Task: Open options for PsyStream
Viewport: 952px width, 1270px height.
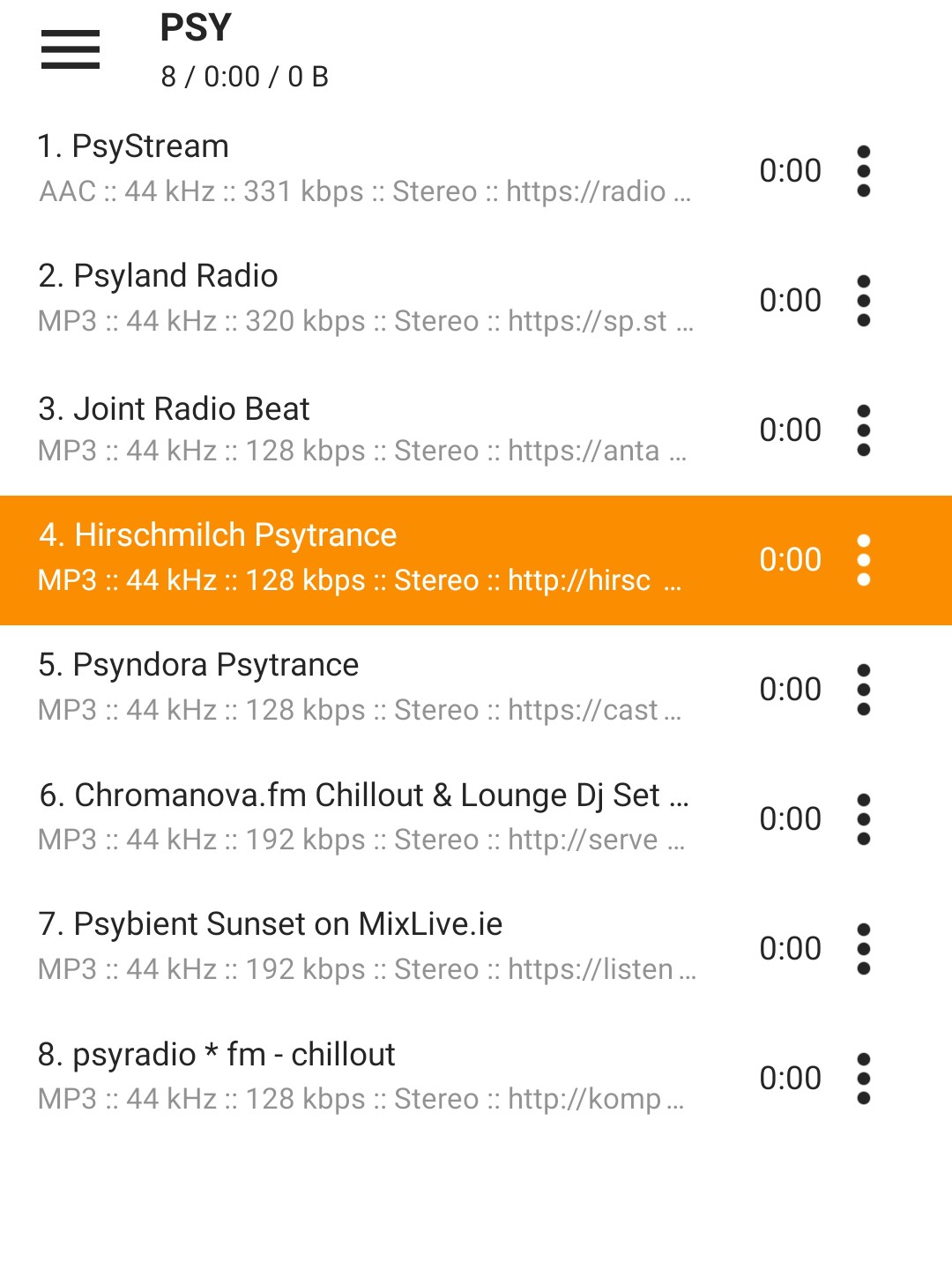Action: click(864, 171)
